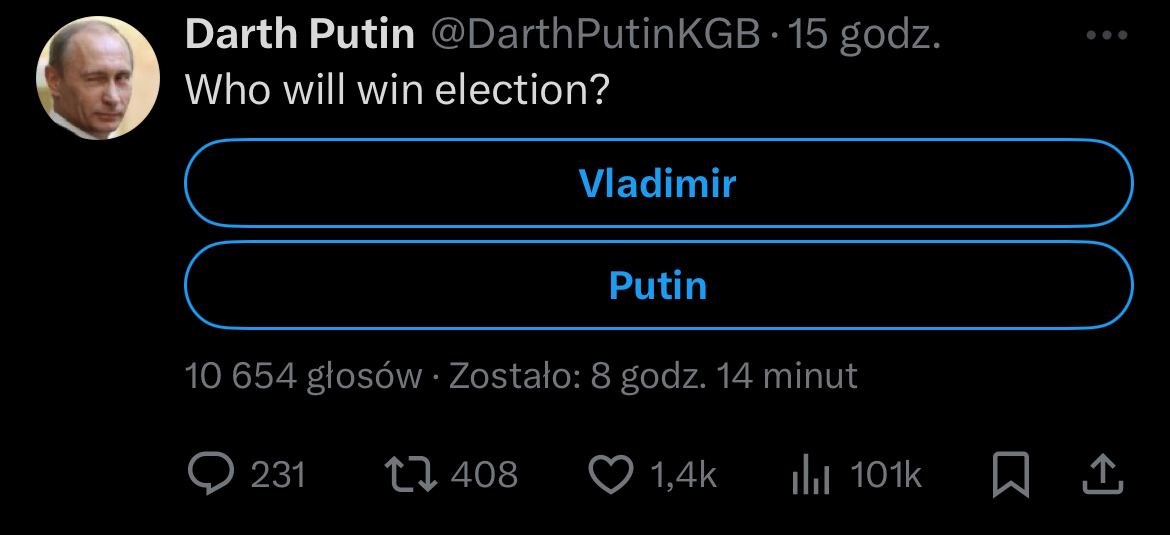Retweet the election poll post
The image size is (1170, 535).
click(411, 475)
